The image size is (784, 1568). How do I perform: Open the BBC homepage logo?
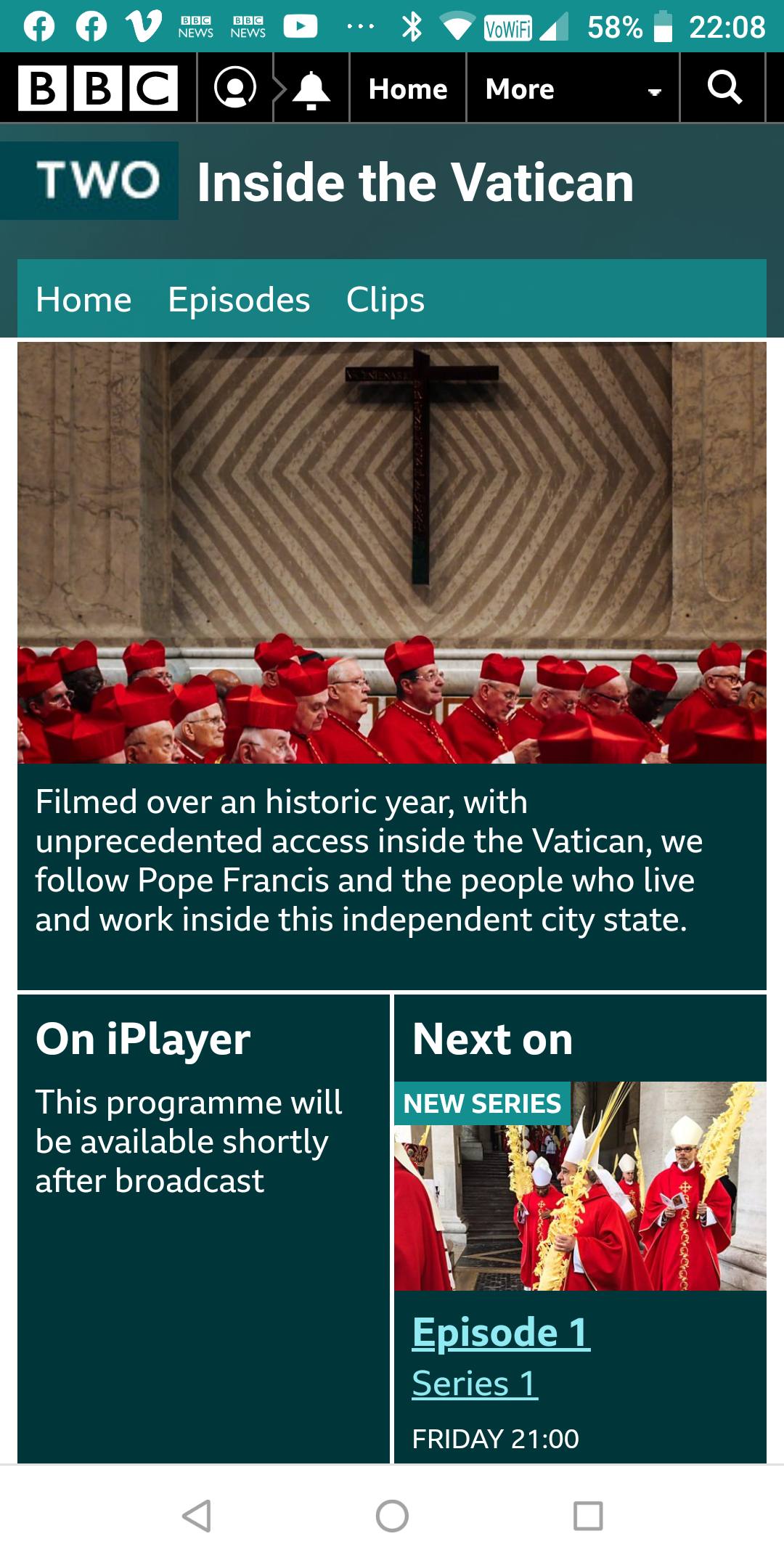tap(98, 89)
